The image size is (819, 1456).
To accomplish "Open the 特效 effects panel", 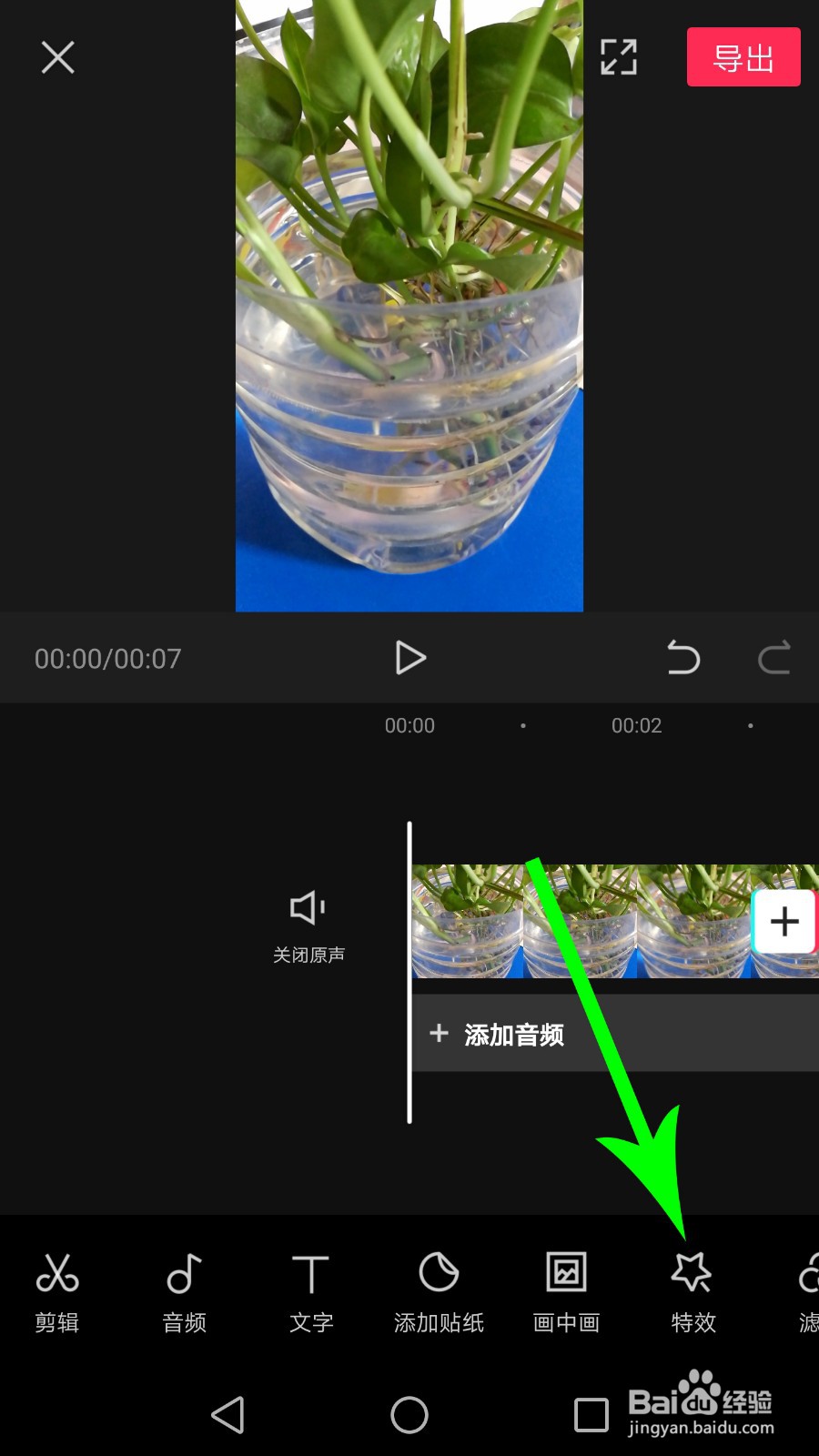I will (x=693, y=1292).
